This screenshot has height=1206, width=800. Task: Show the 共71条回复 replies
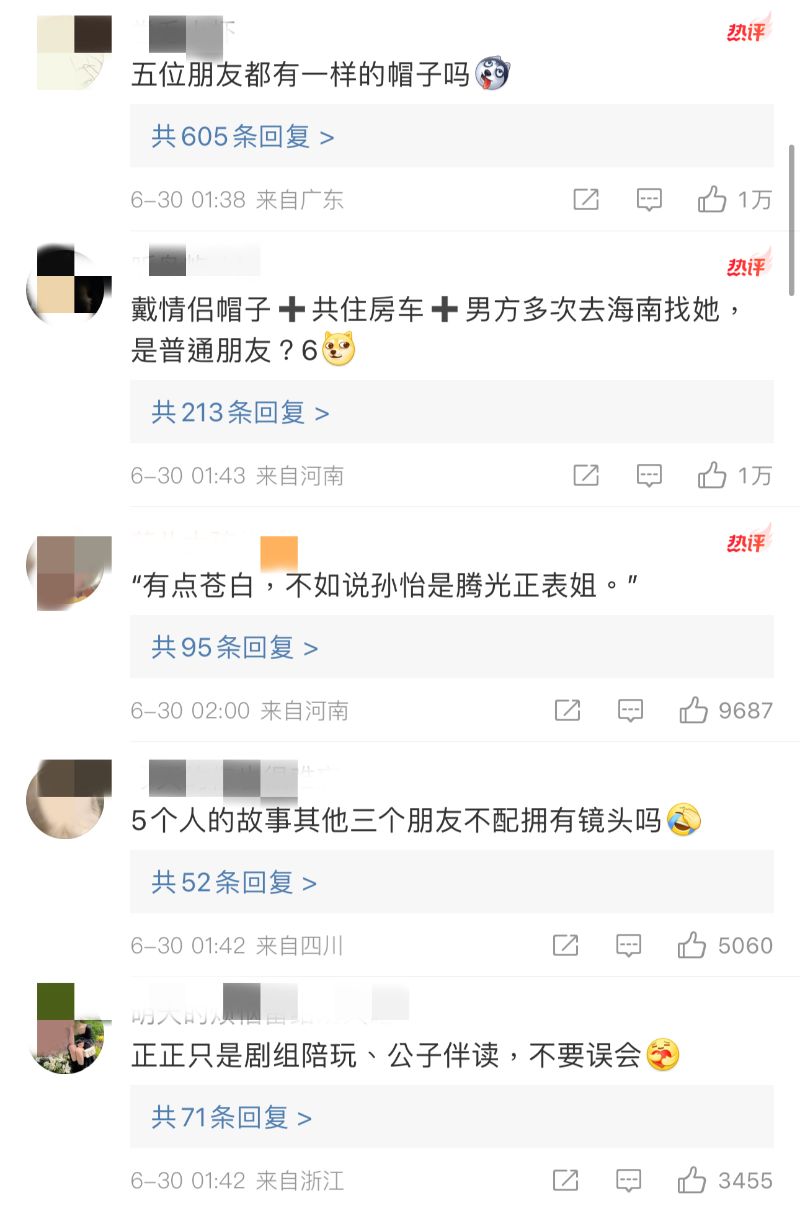pyautogui.click(x=231, y=1117)
